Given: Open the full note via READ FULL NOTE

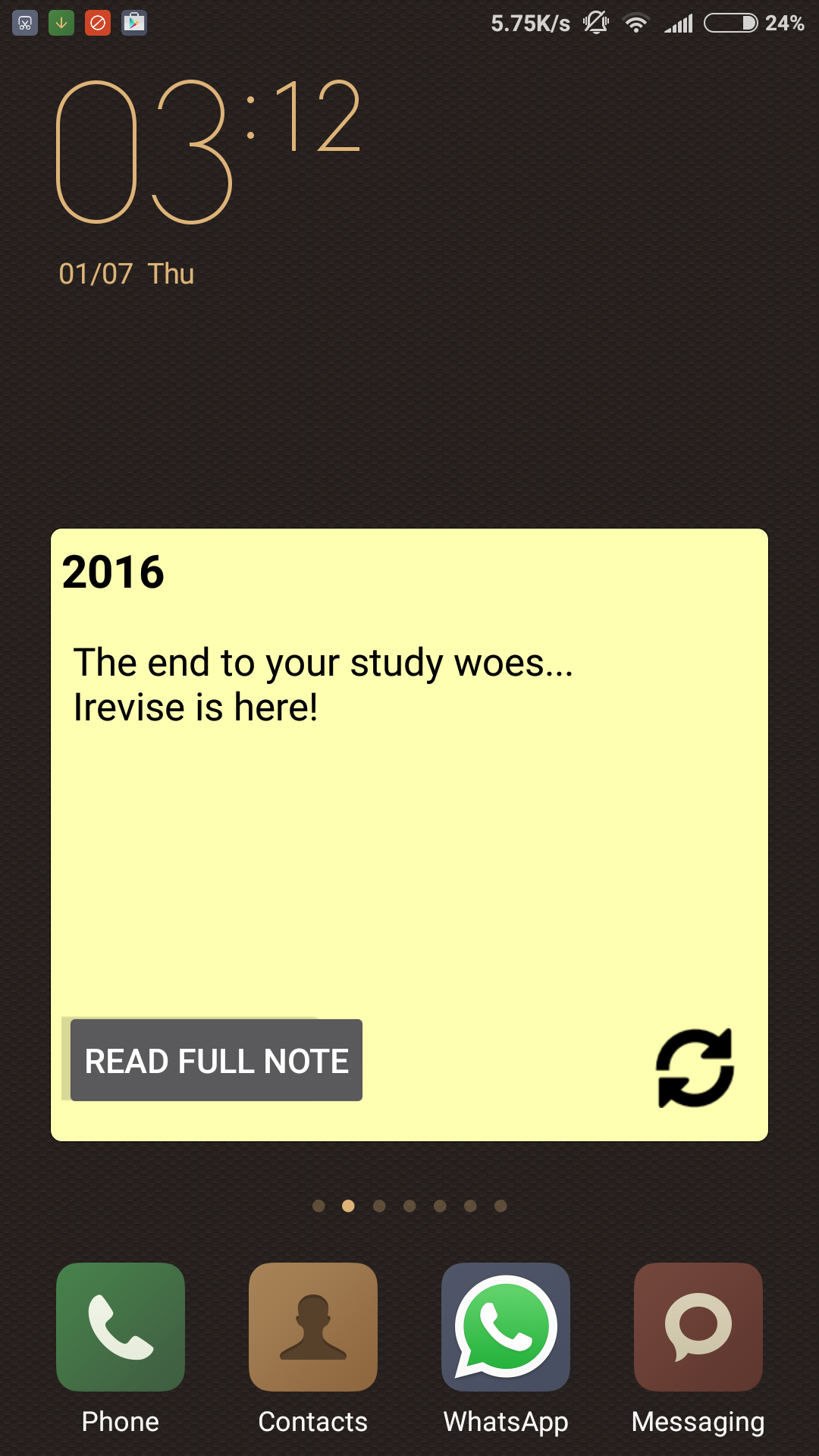Looking at the screenshot, I should 216,1060.
